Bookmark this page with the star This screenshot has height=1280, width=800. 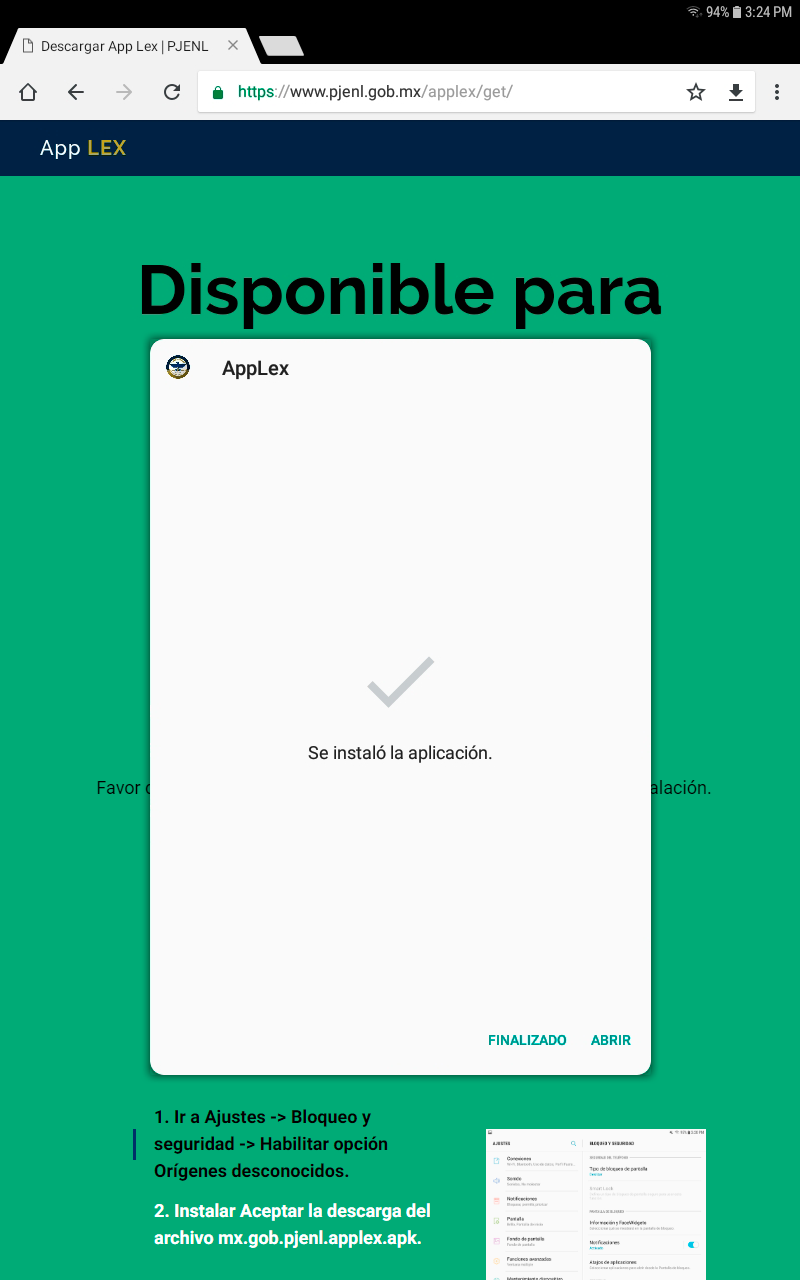[696, 92]
